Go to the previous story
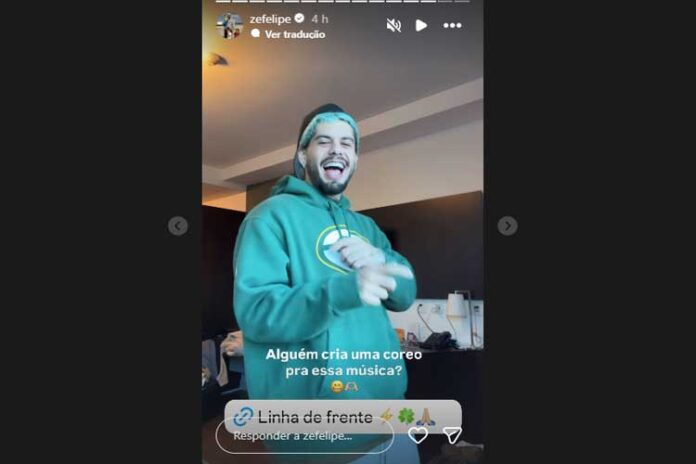 pyautogui.click(x=178, y=226)
